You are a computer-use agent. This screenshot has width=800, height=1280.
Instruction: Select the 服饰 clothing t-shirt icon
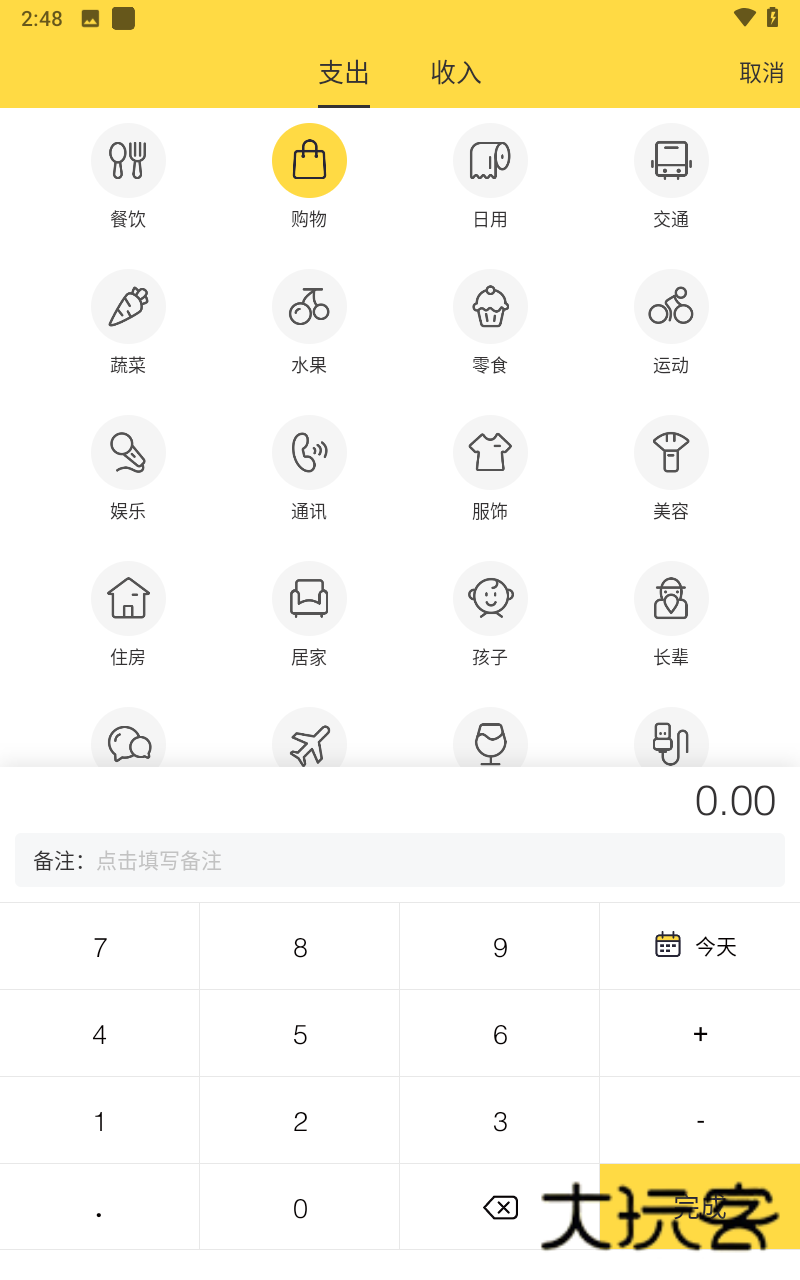[490, 452]
